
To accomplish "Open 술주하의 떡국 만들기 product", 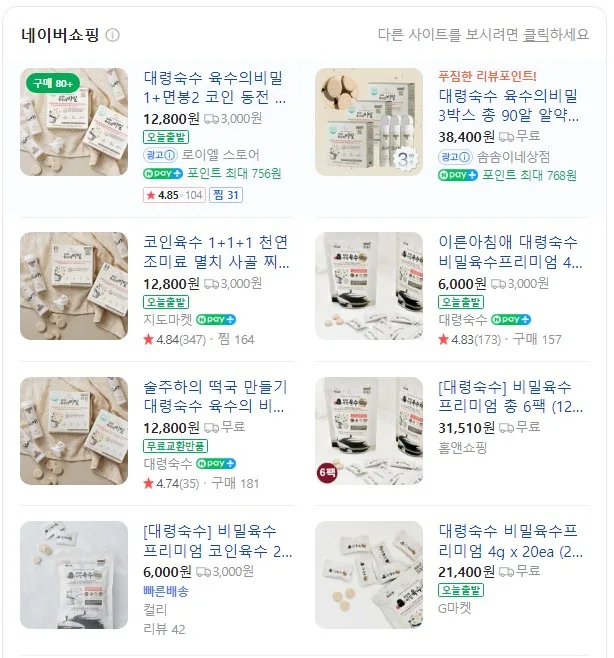I will pyautogui.click(x=215, y=396).
